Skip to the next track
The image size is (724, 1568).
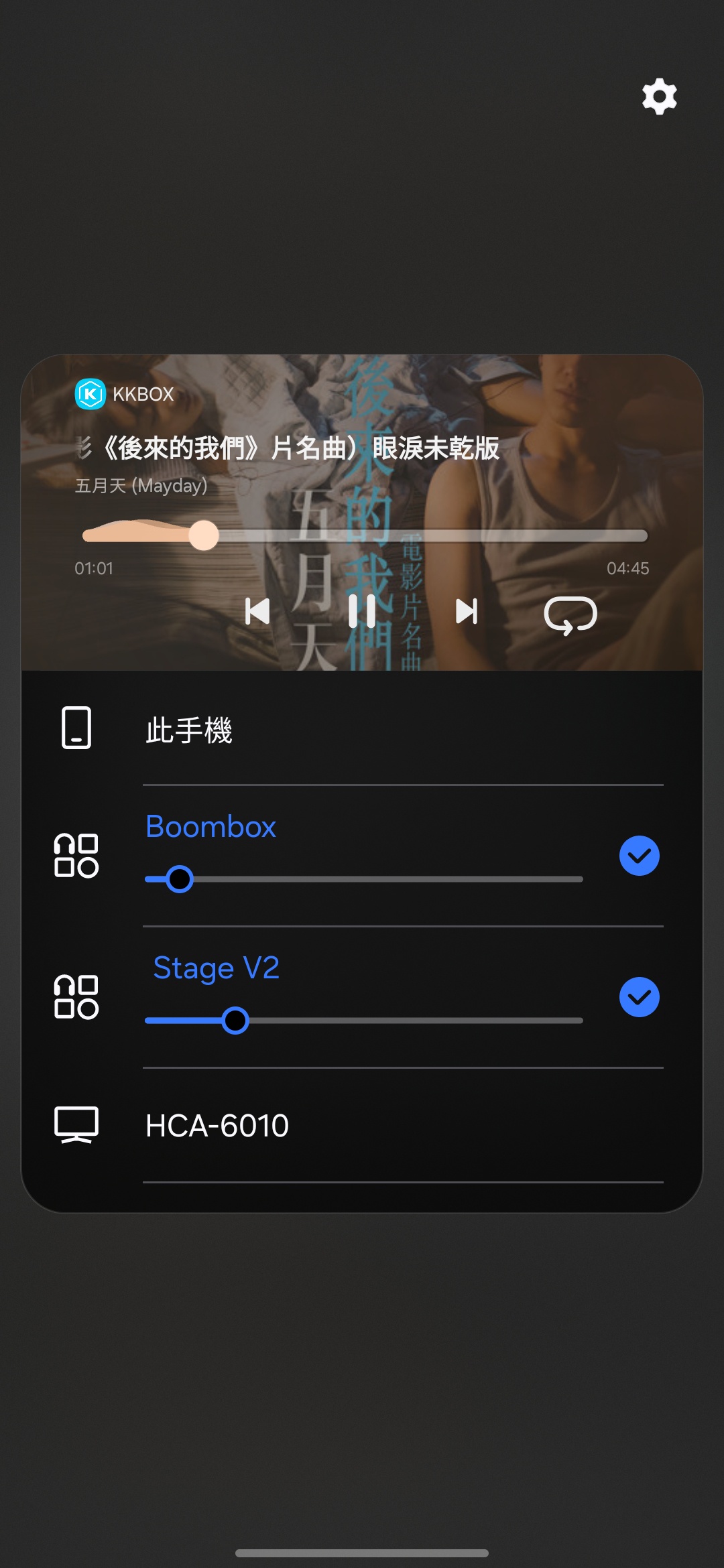click(x=467, y=611)
